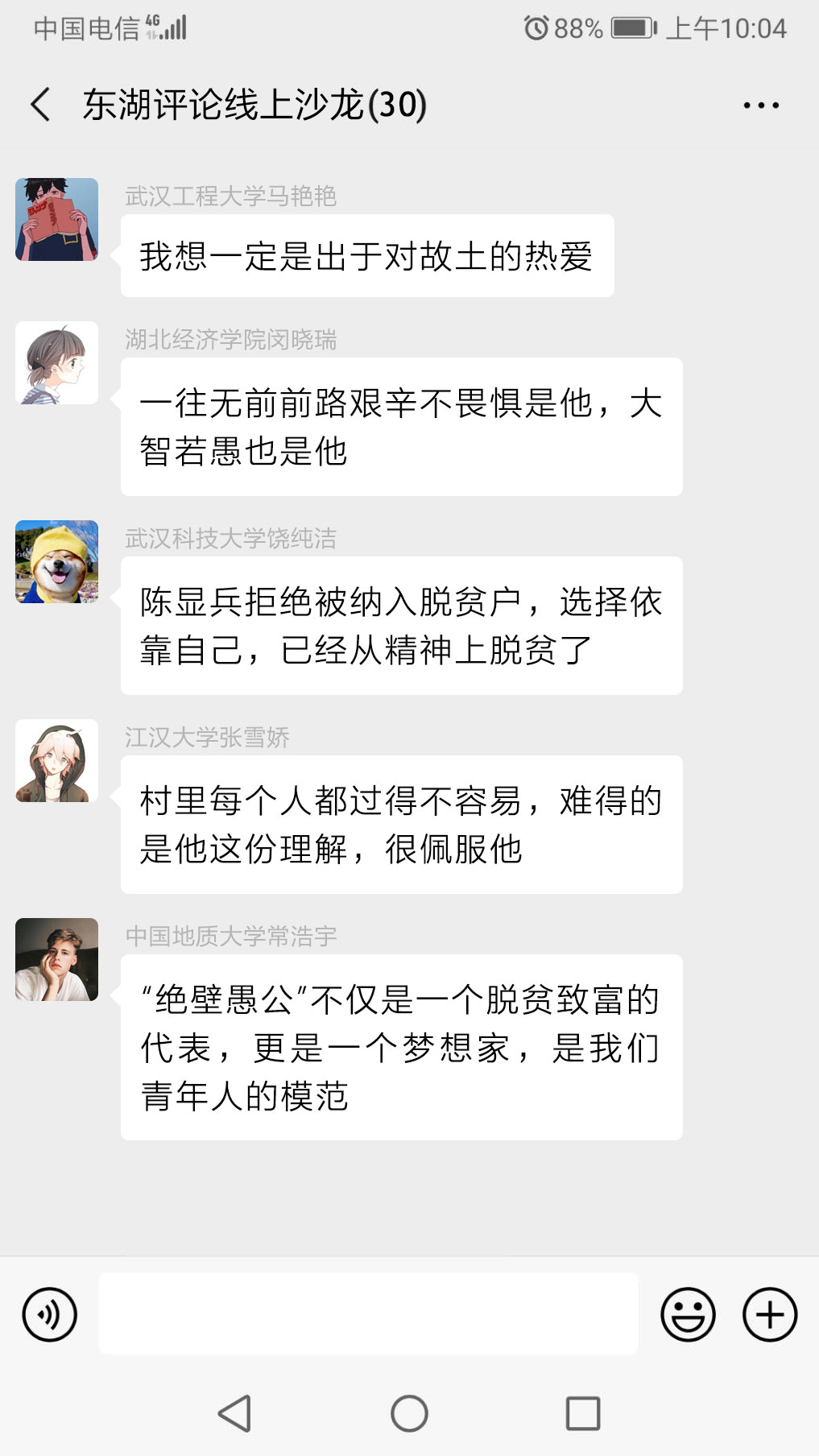Open avatar of 武汉科技大学饶纯洁
The height and width of the screenshot is (1456, 819).
57,562
